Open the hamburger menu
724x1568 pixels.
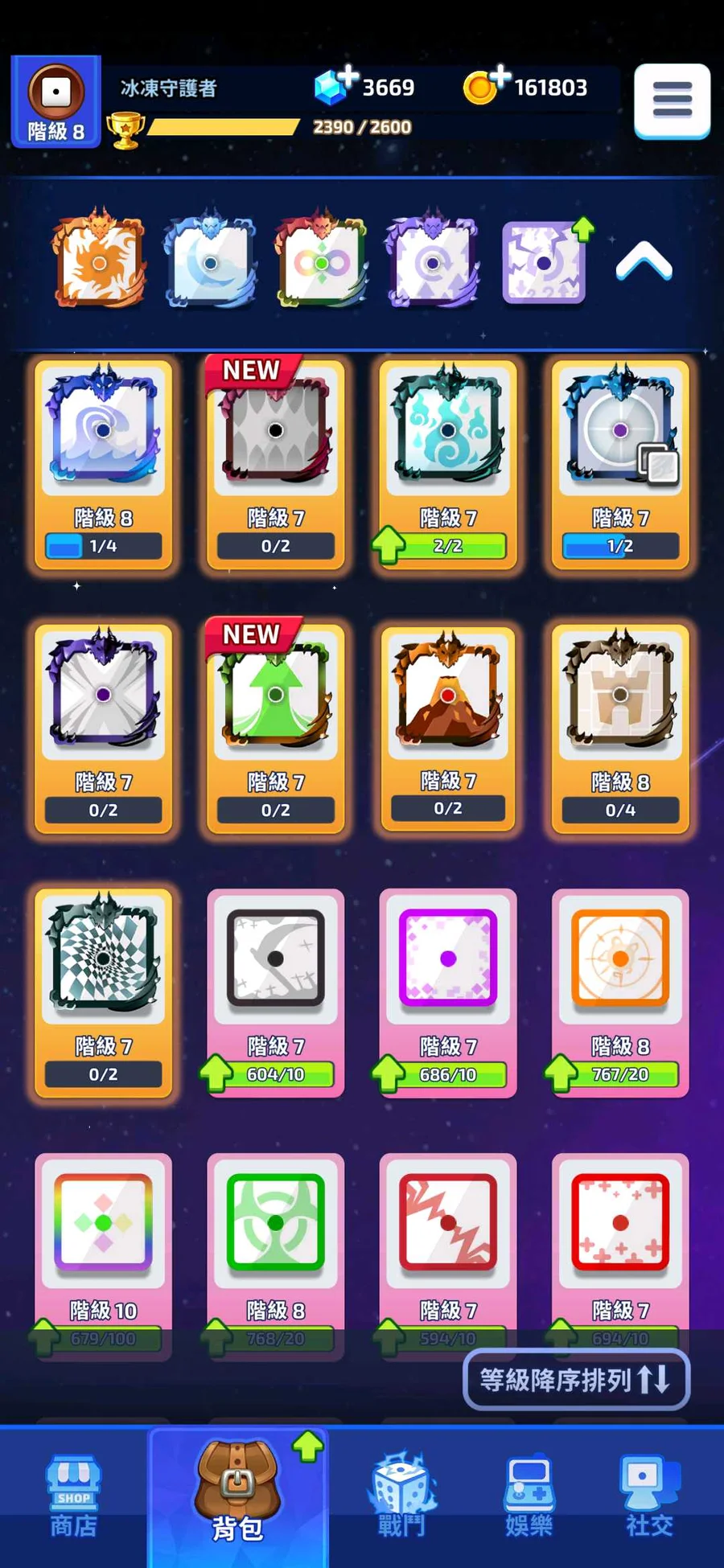(x=672, y=101)
